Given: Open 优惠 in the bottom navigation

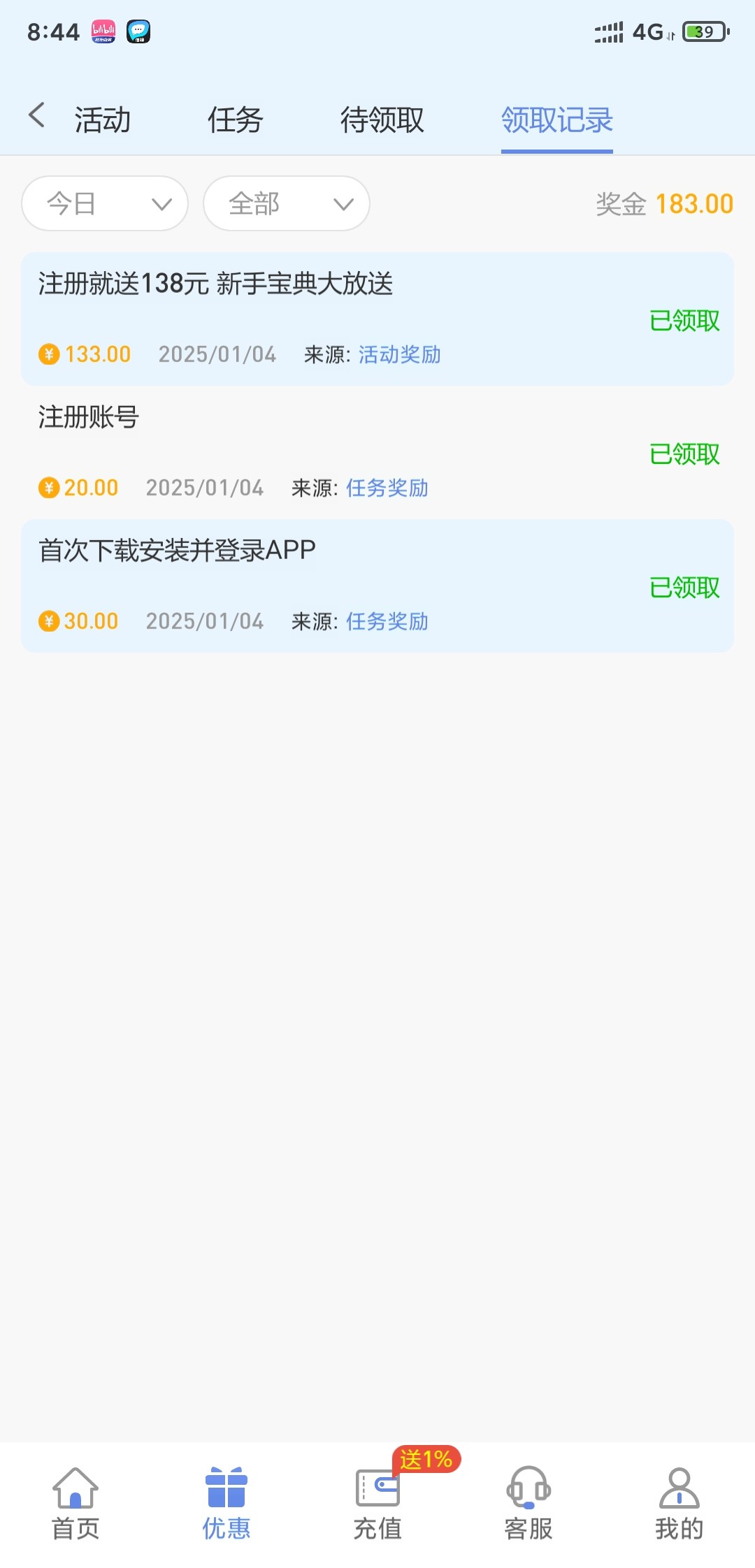Looking at the screenshot, I should (x=226, y=1504).
